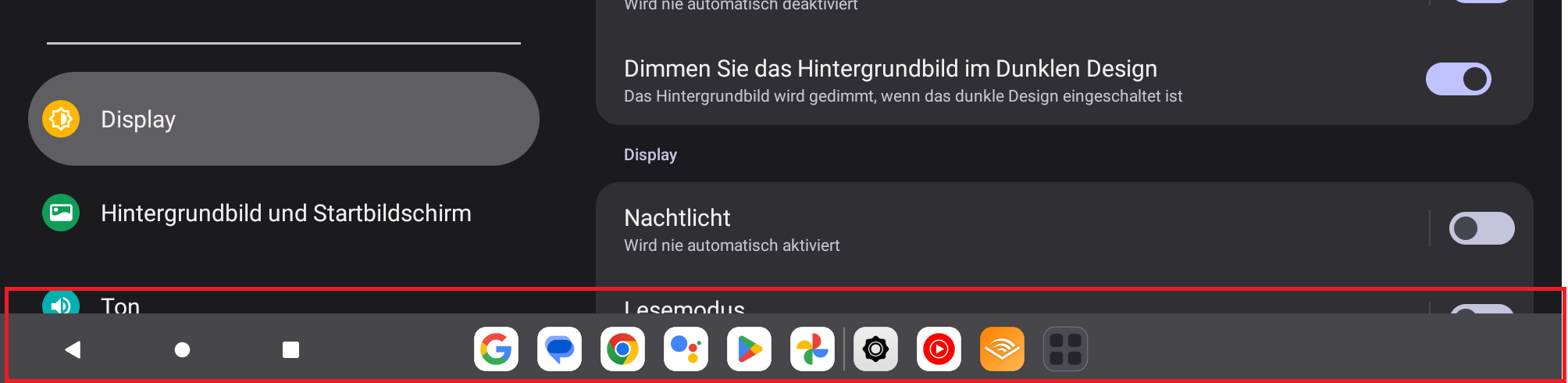Start Google Assistant from the taskbar
Viewport: 1568px width, 383px height.
pos(686,349)
